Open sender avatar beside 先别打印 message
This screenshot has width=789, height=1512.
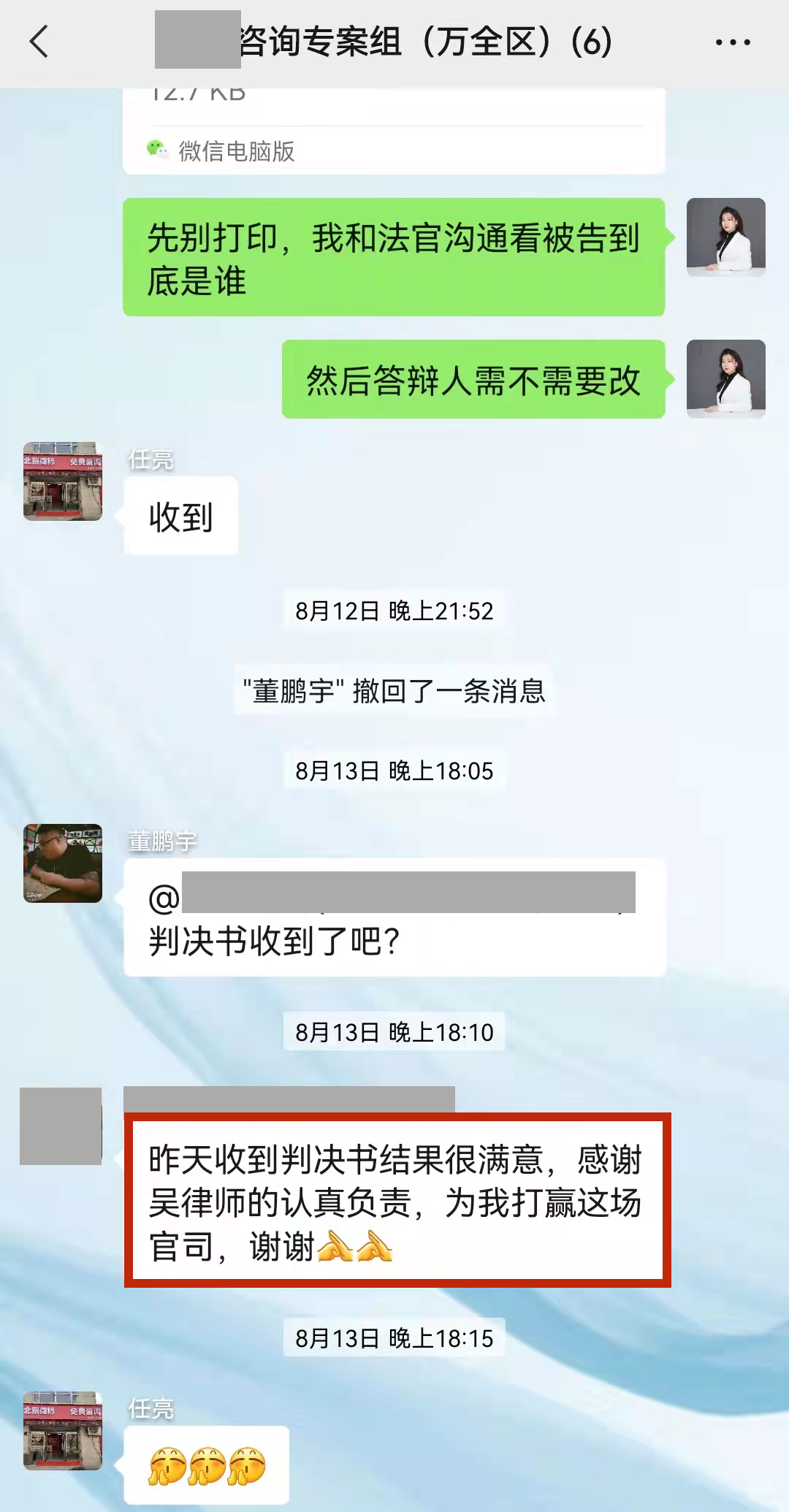725,237
